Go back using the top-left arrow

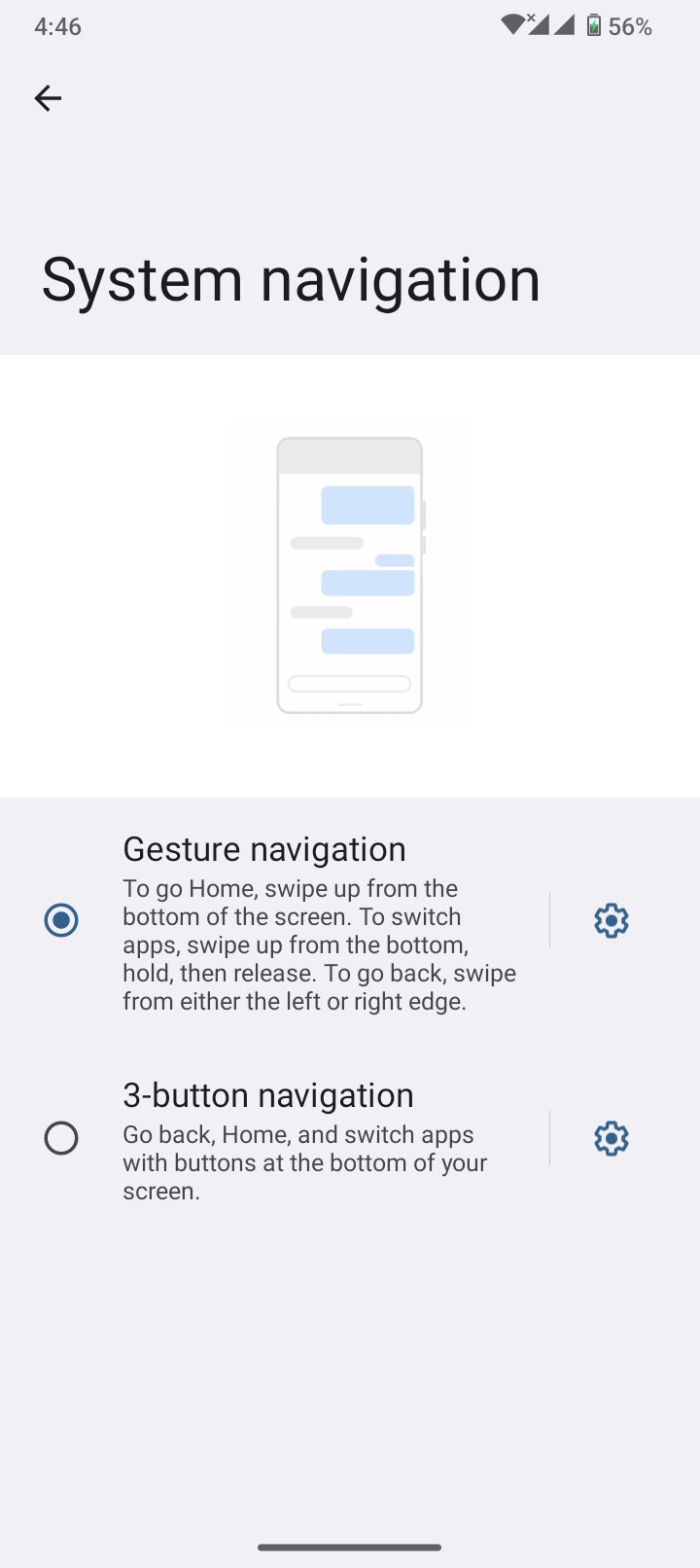[48, 98]
